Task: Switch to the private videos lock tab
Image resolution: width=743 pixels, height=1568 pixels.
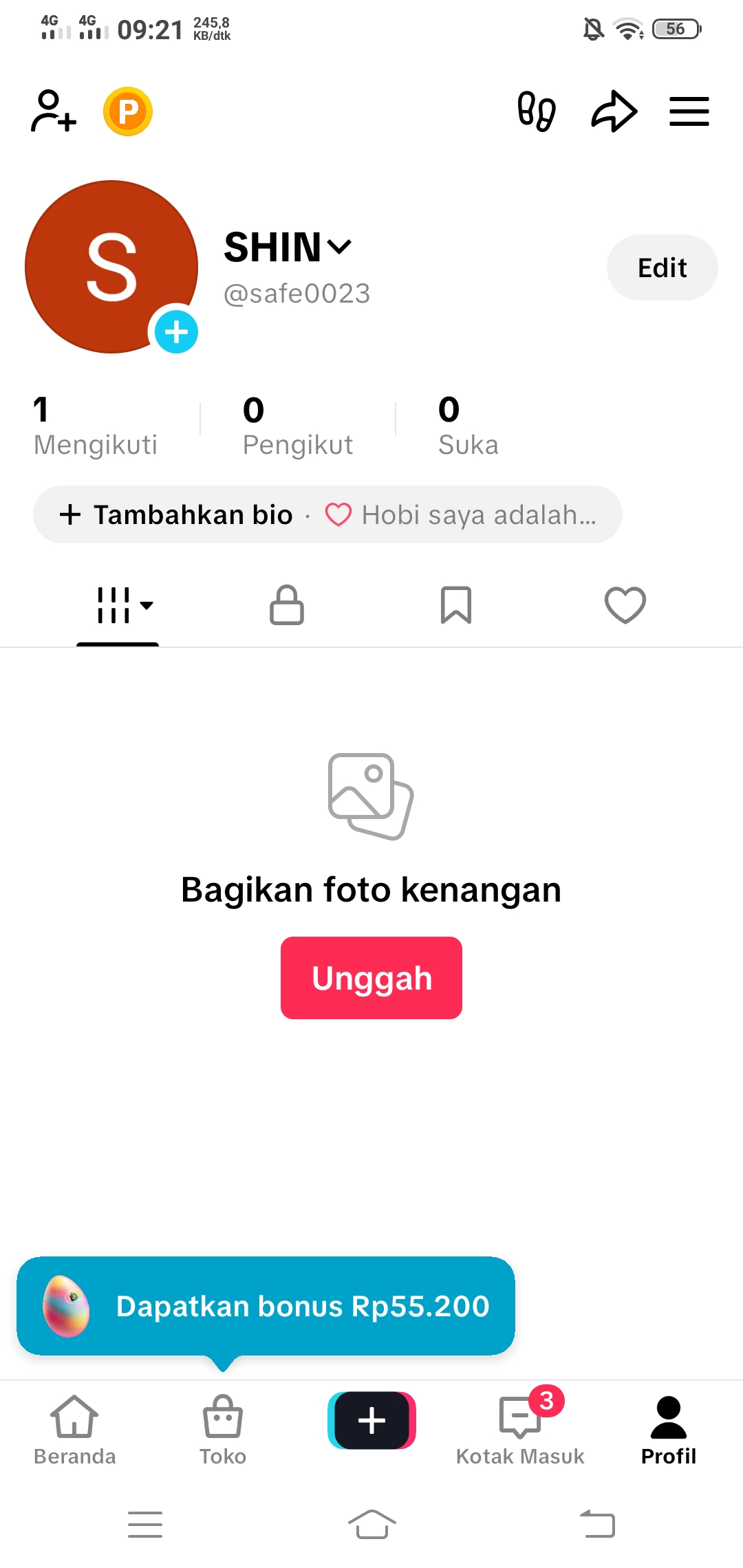Action: click(x=287, y=605)
